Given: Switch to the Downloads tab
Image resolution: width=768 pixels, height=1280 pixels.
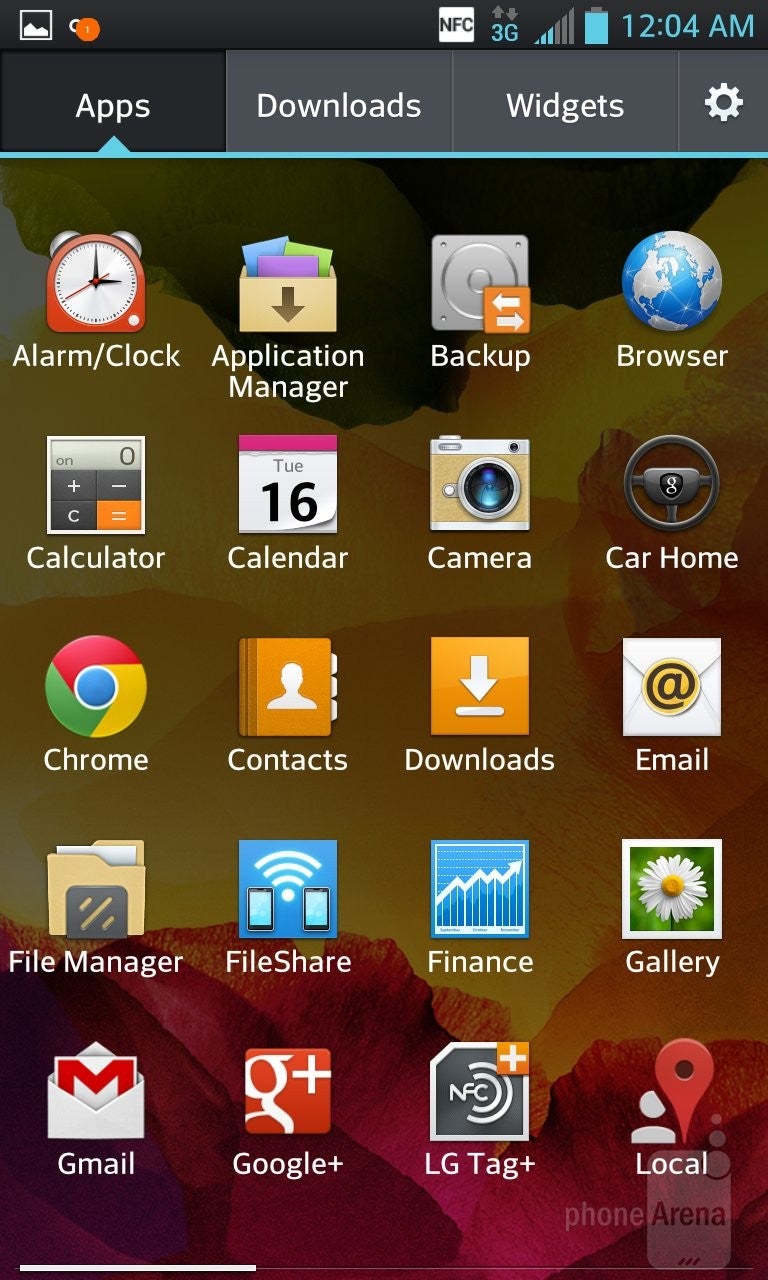Looking at the screenshot, I should 339,105.
